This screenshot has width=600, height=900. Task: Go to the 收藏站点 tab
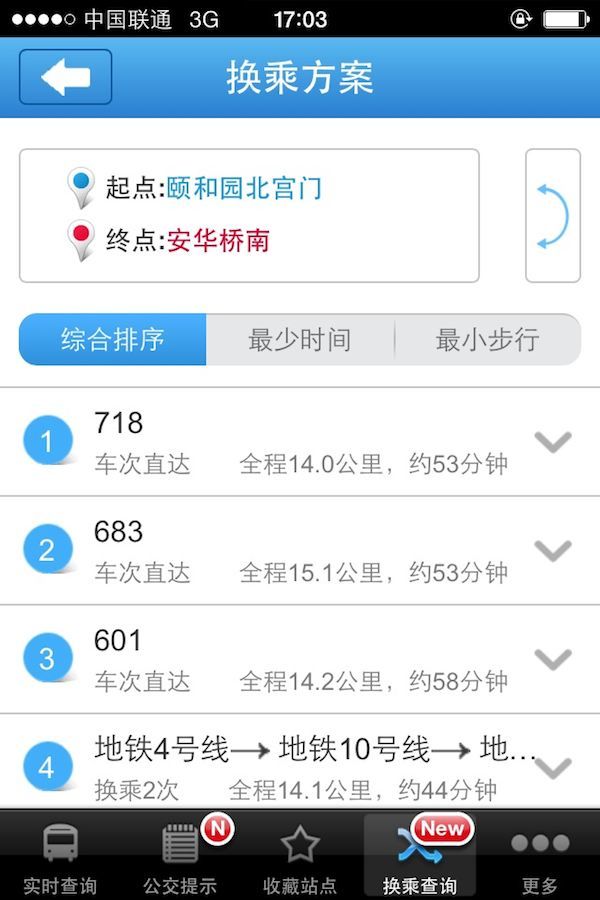[300, 855]
